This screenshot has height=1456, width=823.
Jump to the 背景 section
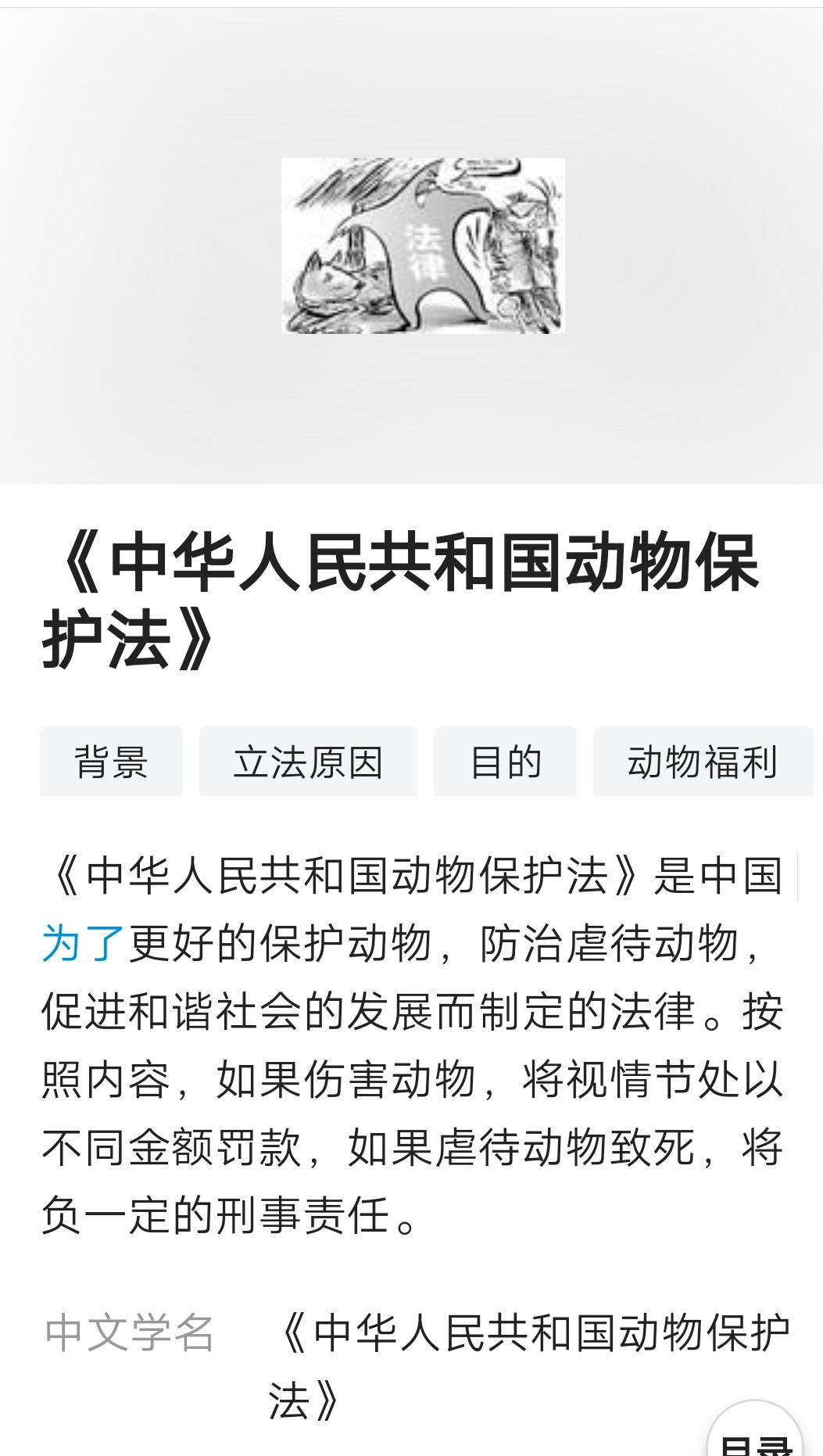[111, 762]
